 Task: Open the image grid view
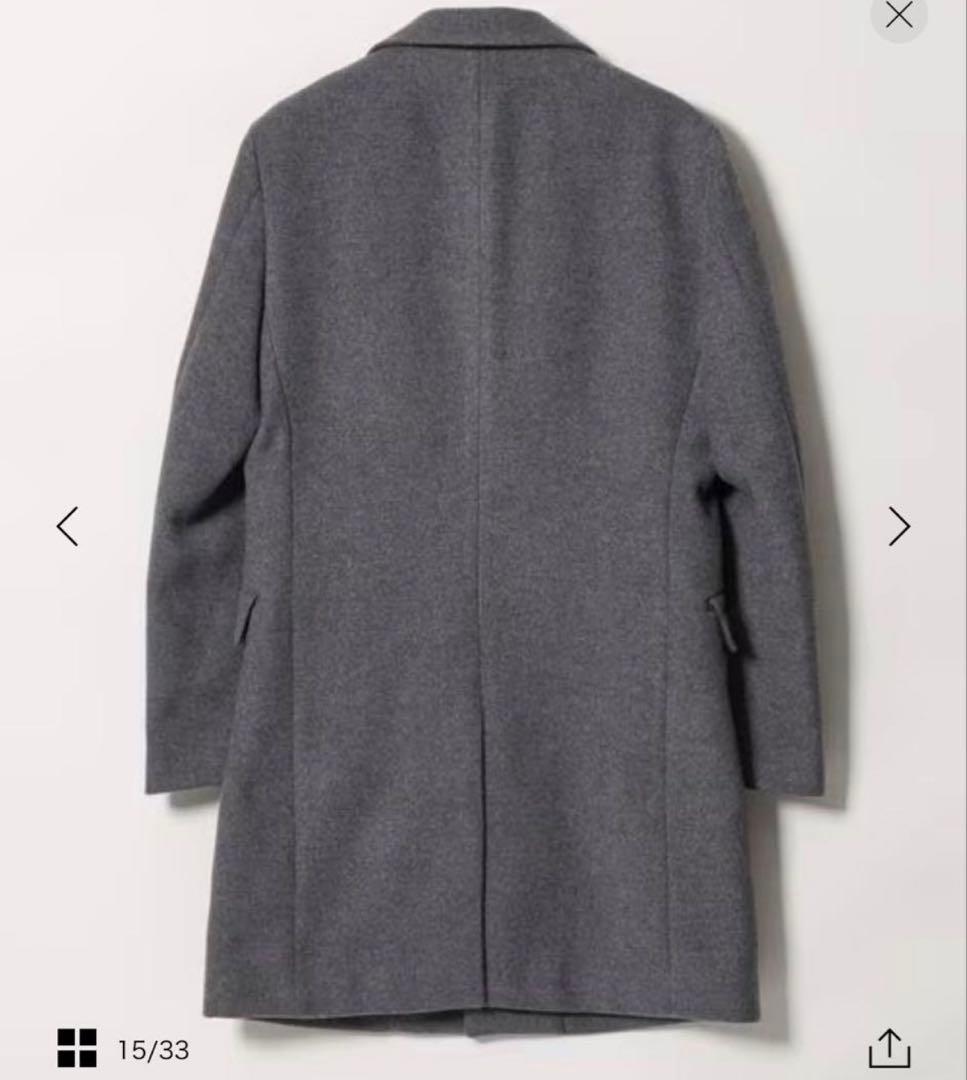[x=77, y=1048]
